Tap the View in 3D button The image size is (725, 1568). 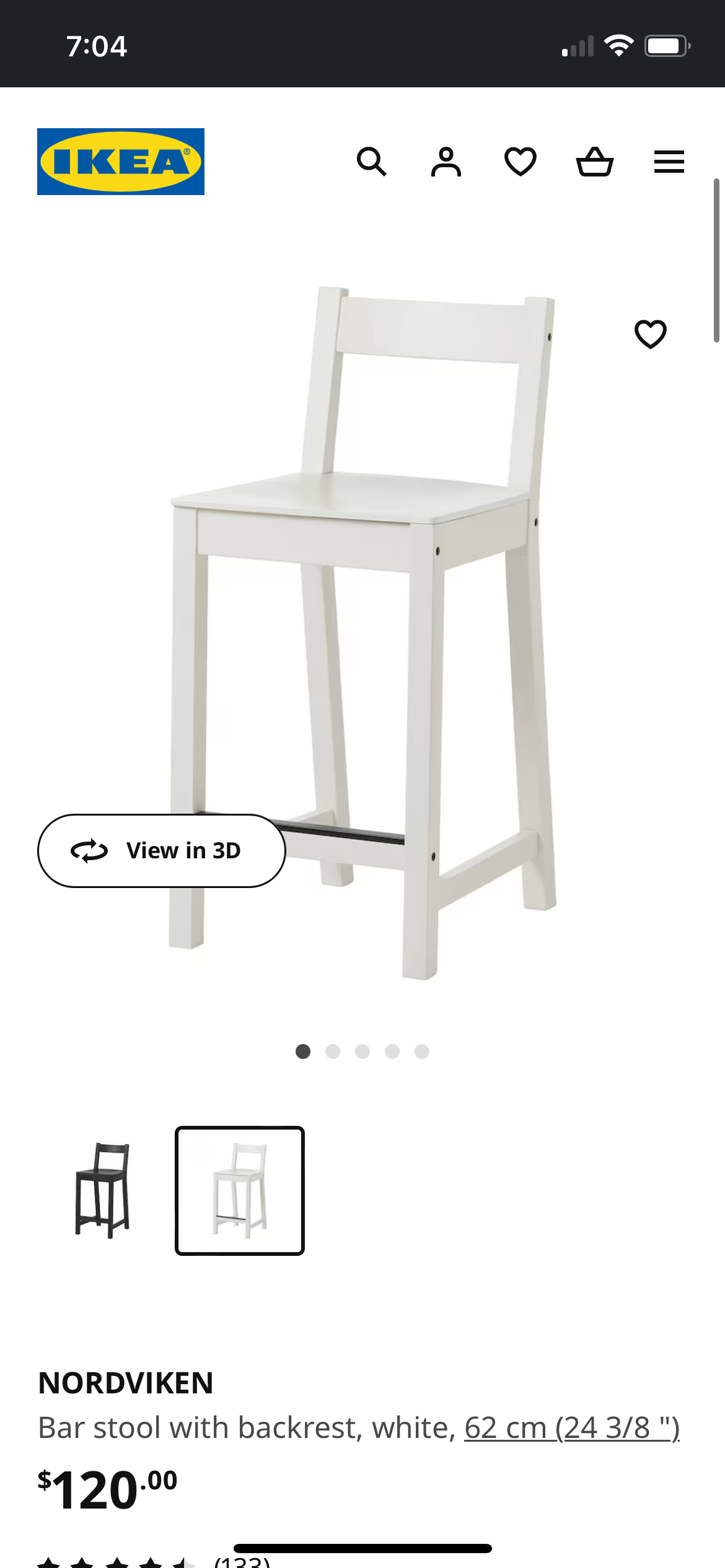coord(161,850)
